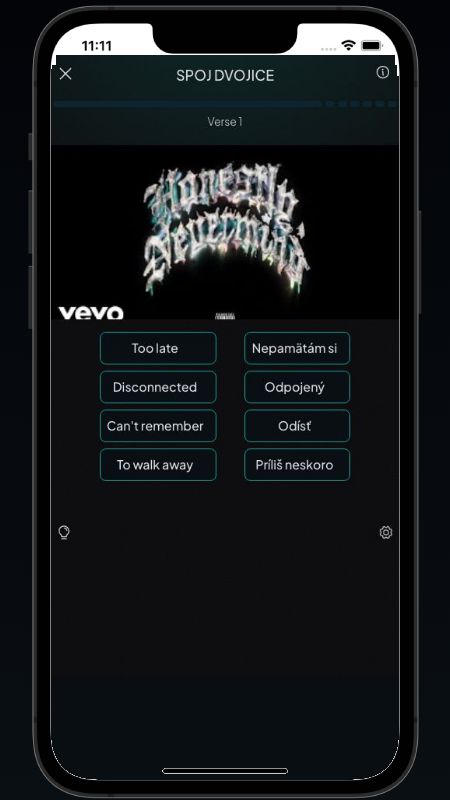Select the 'Nepamätám si' translation
Viewport: 450px width, 800px height.
(x=297, y=348)
